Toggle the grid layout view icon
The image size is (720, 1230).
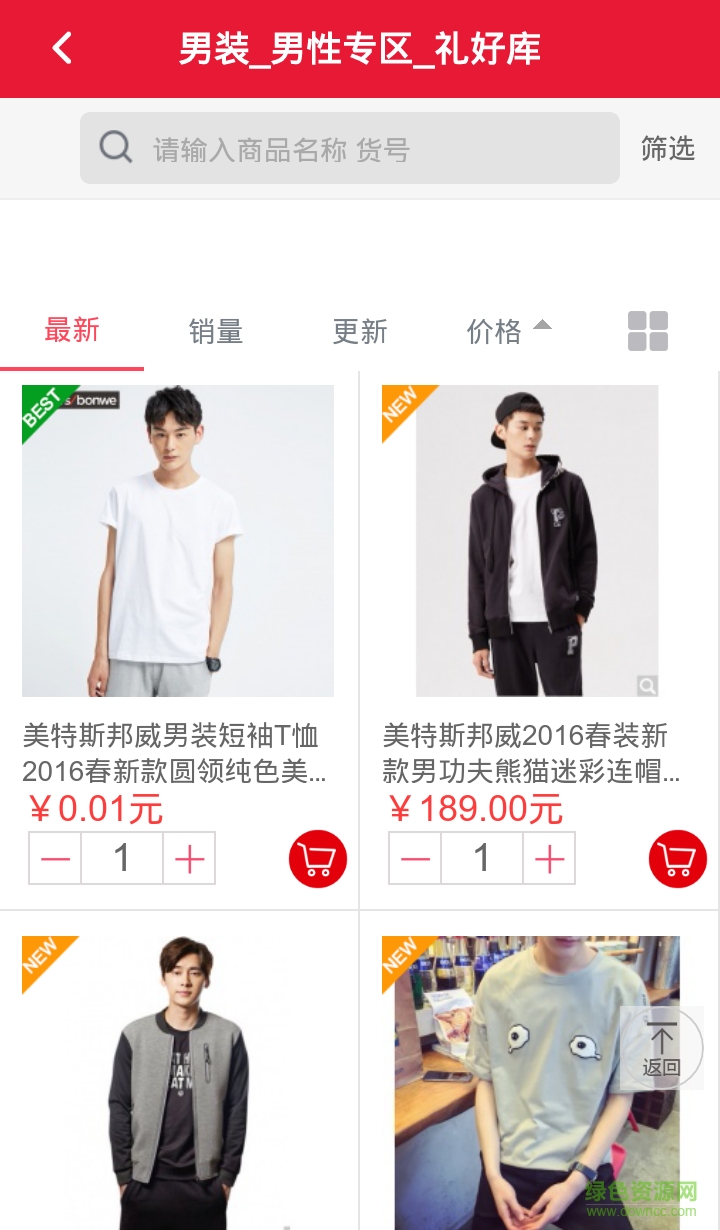point(647,331)
